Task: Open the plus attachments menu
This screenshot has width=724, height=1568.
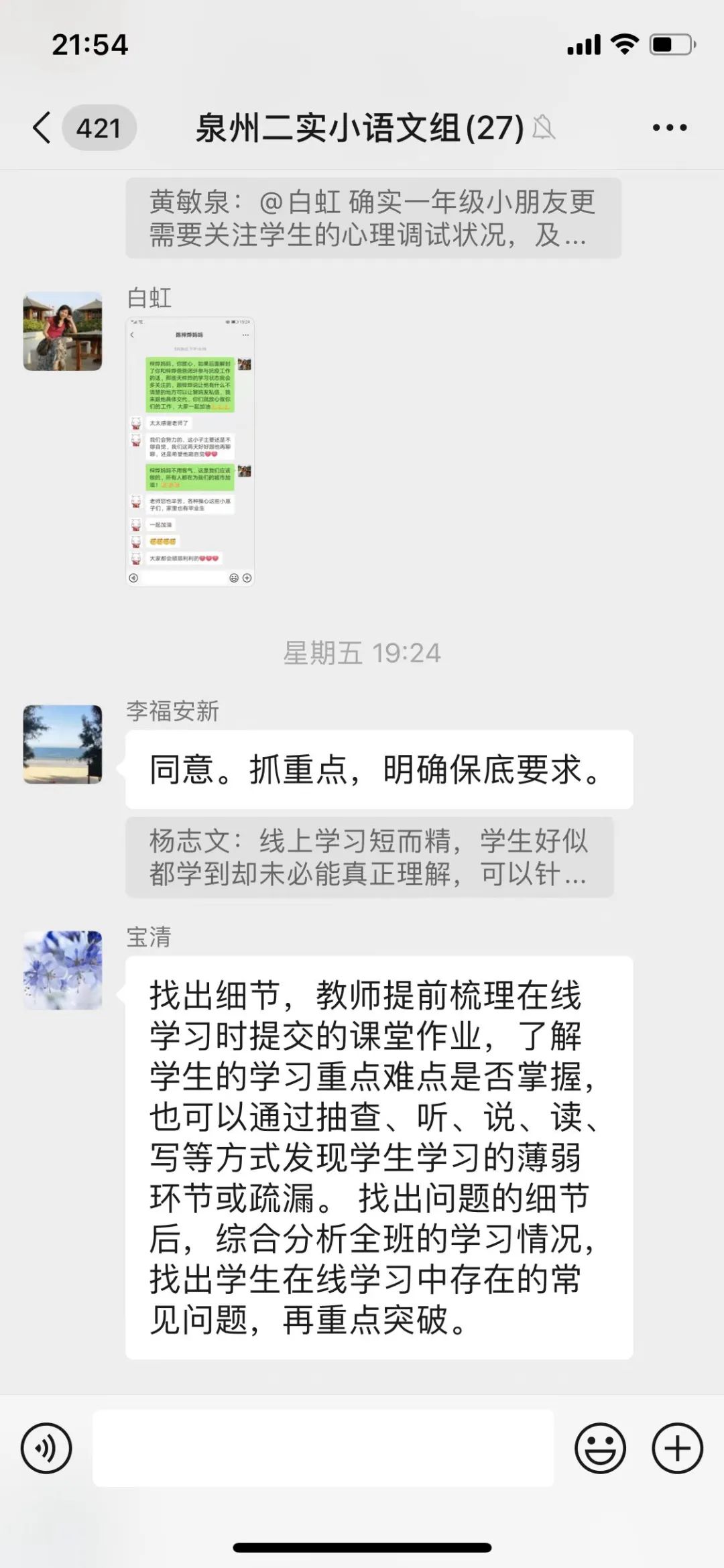Action: click(x=677, y=1449)
